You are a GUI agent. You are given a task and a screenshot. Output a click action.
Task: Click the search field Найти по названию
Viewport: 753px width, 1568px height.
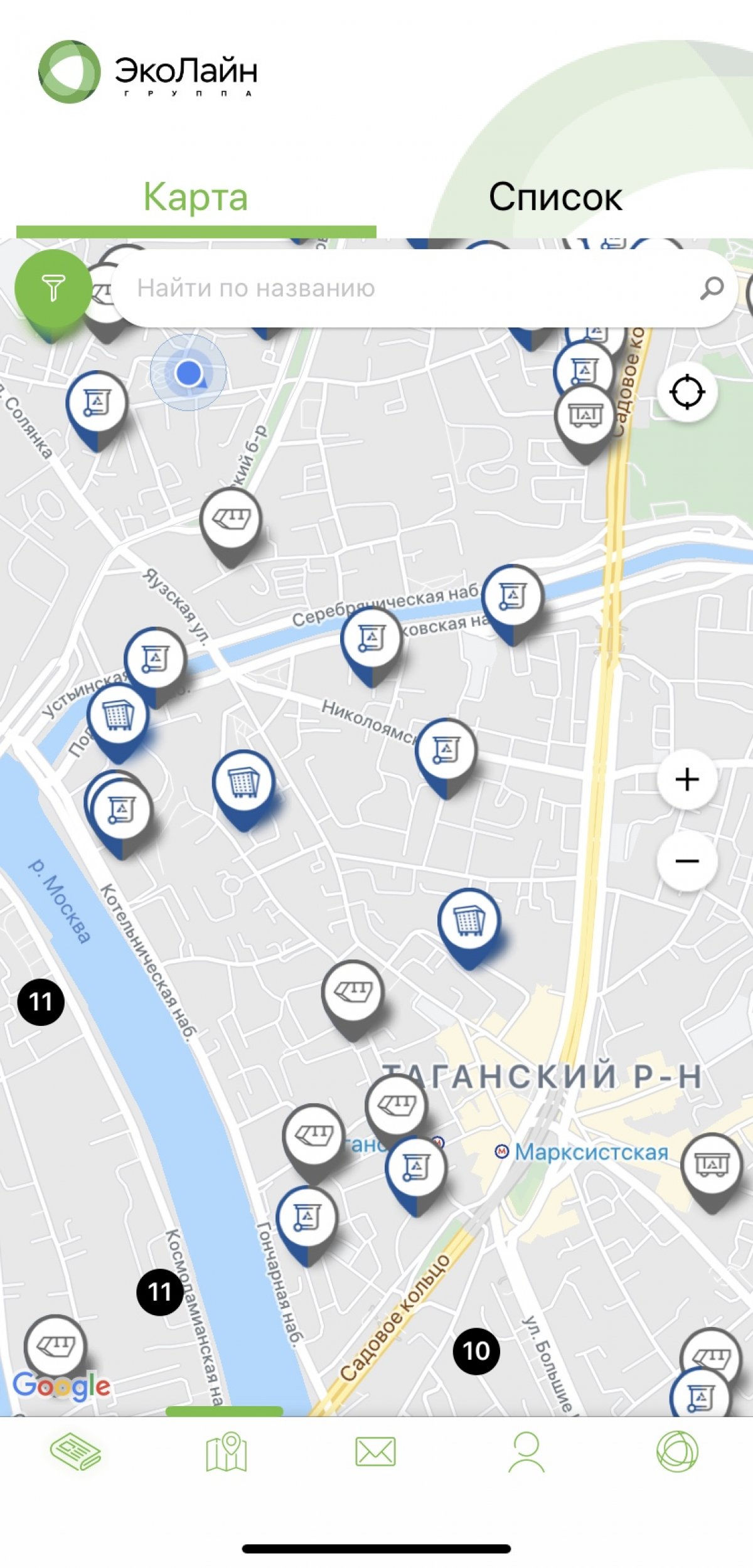point(376,289)
